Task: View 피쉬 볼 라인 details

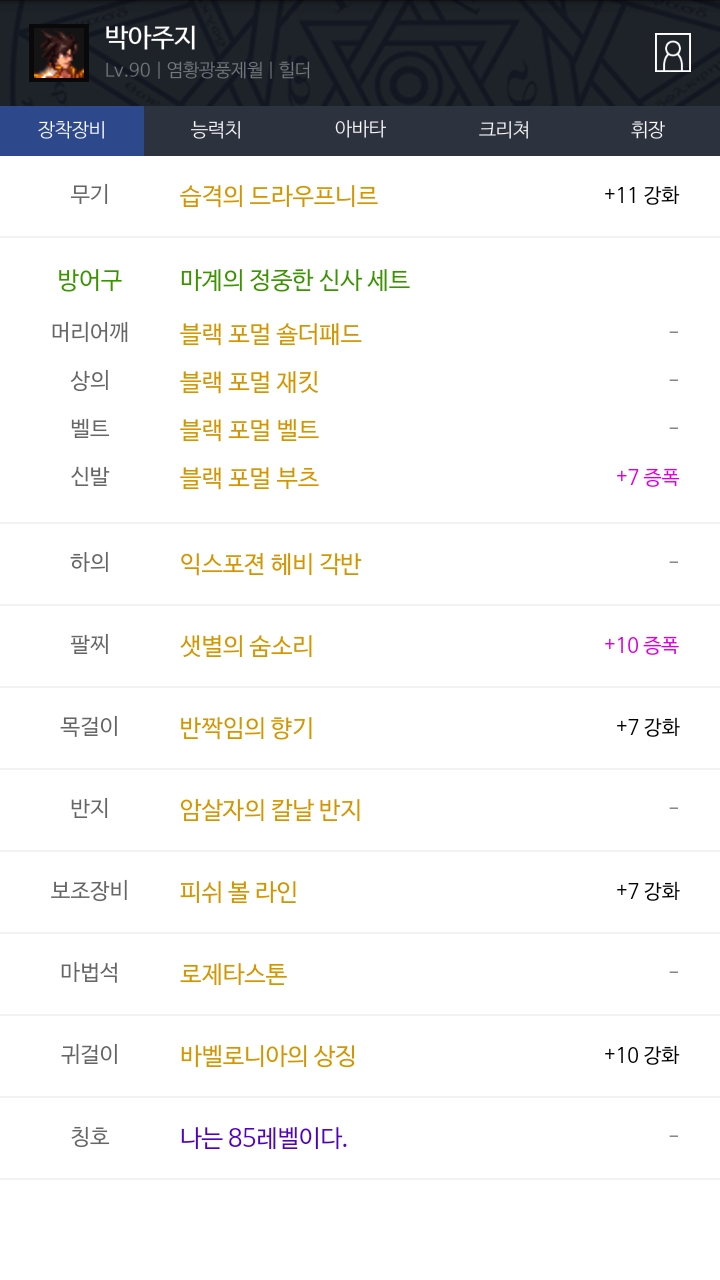Action: [239, 892]
